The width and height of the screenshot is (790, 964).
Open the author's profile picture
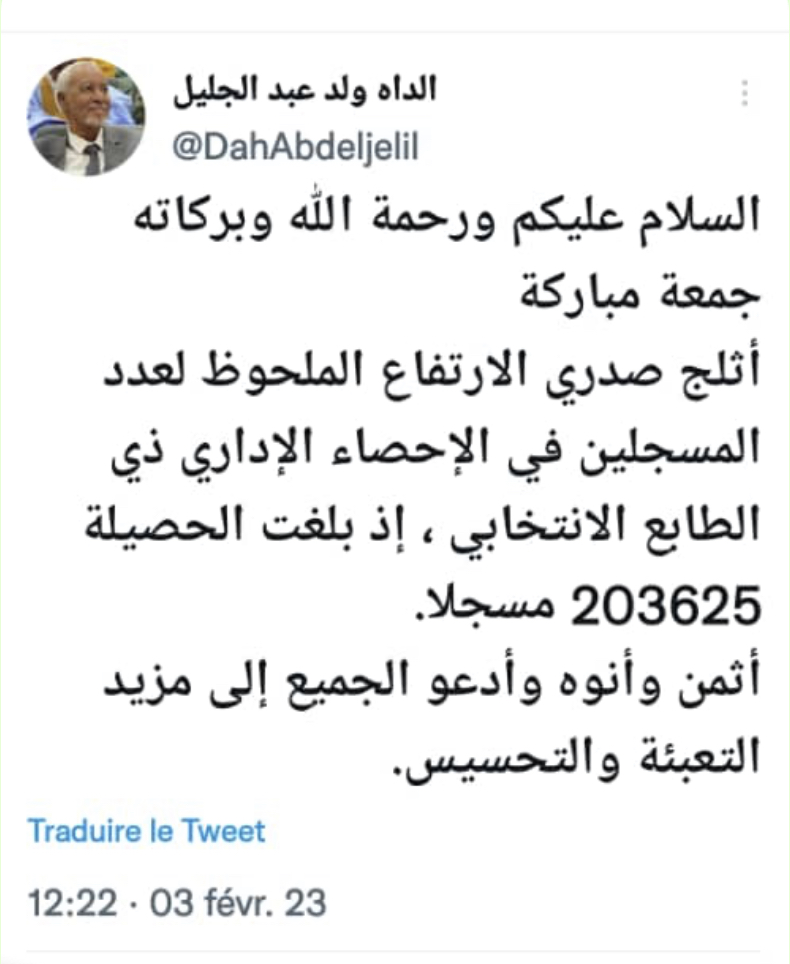(x=85, y=117)
